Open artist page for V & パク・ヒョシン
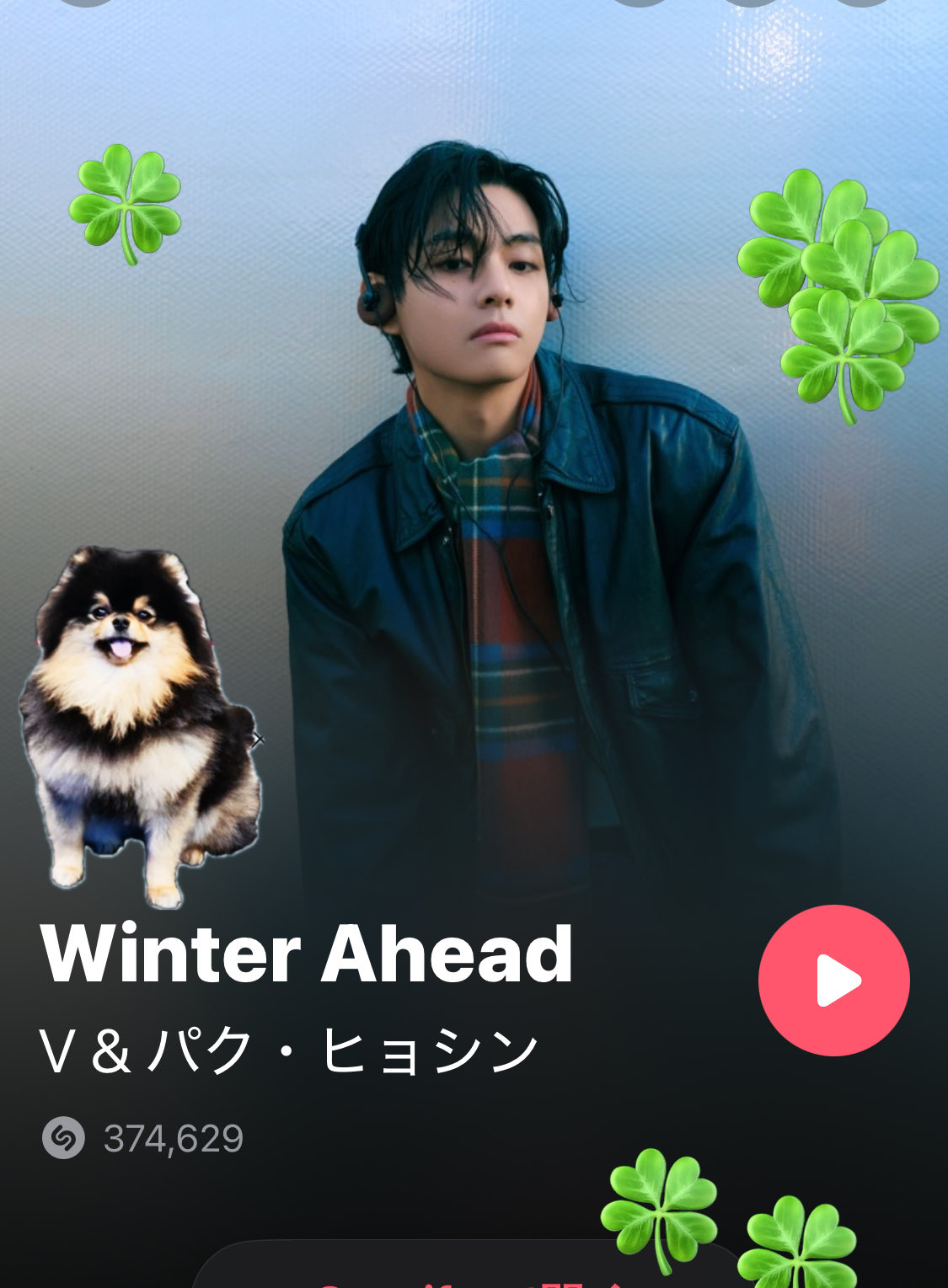The height and width of the screenshot is (1288, 948). tap(288, 1050)
